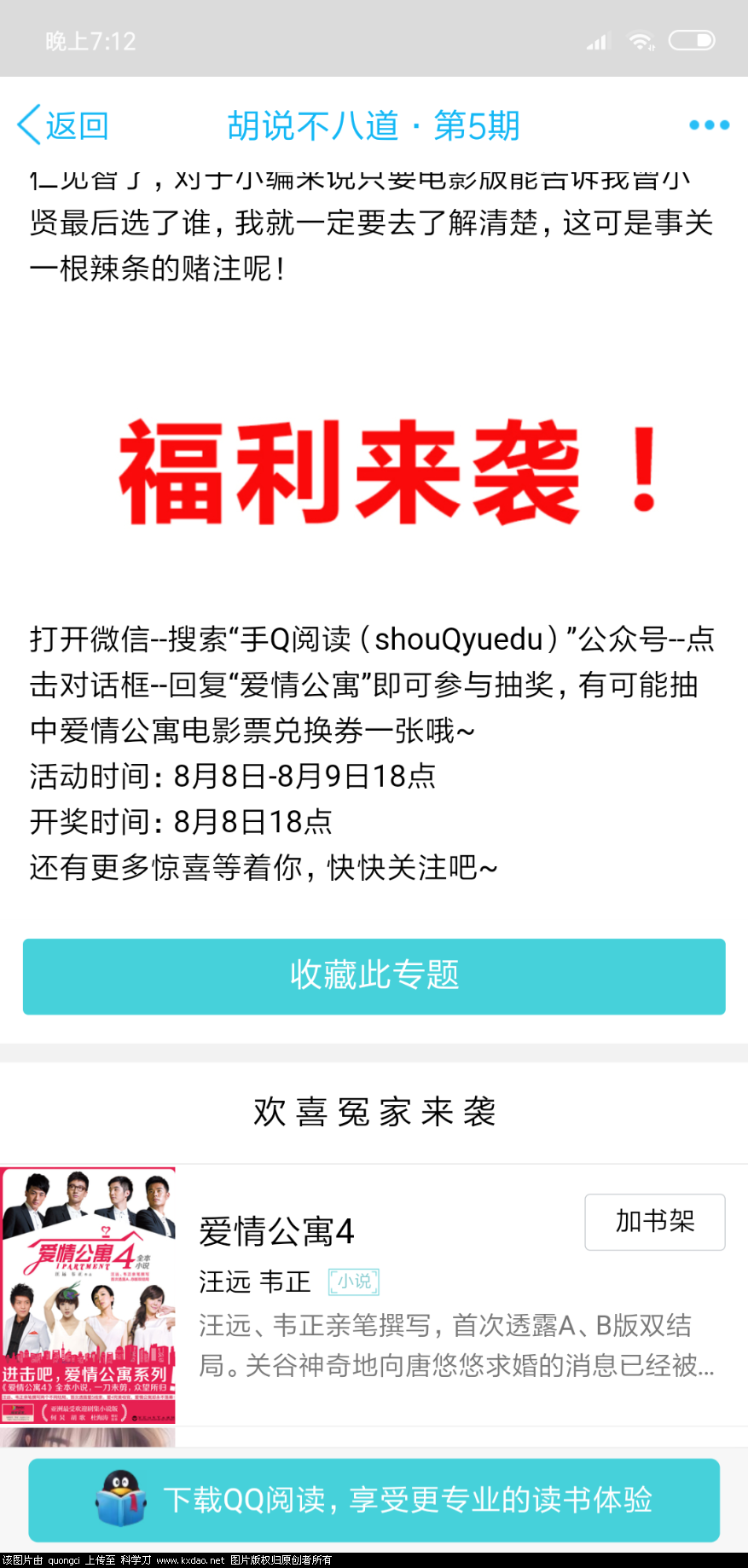Tap the partially visible second book cover
This screenshot has height=1568, width=748.
point(88,1436)
